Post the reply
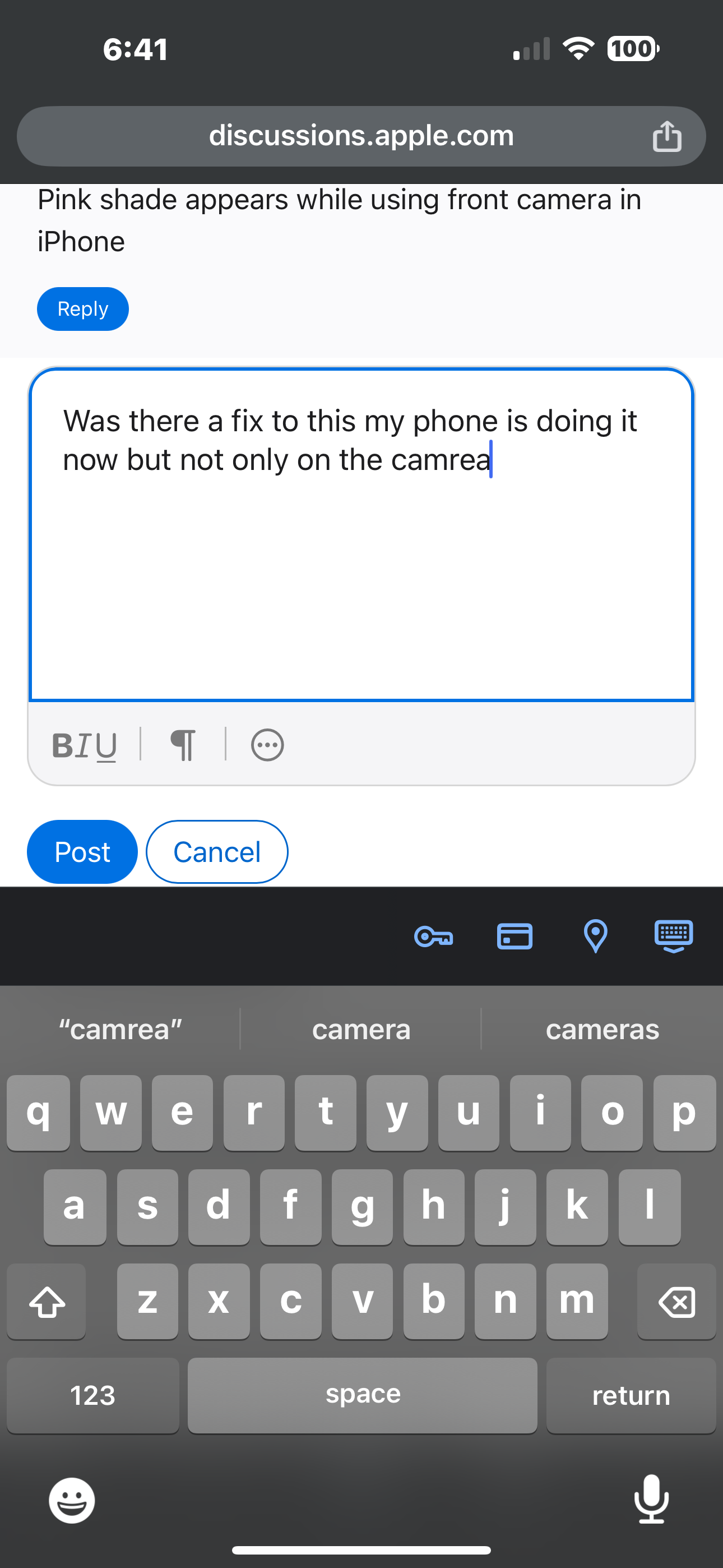The height and width of the screenshot is (1568, 723). click(x=82, y=851)
